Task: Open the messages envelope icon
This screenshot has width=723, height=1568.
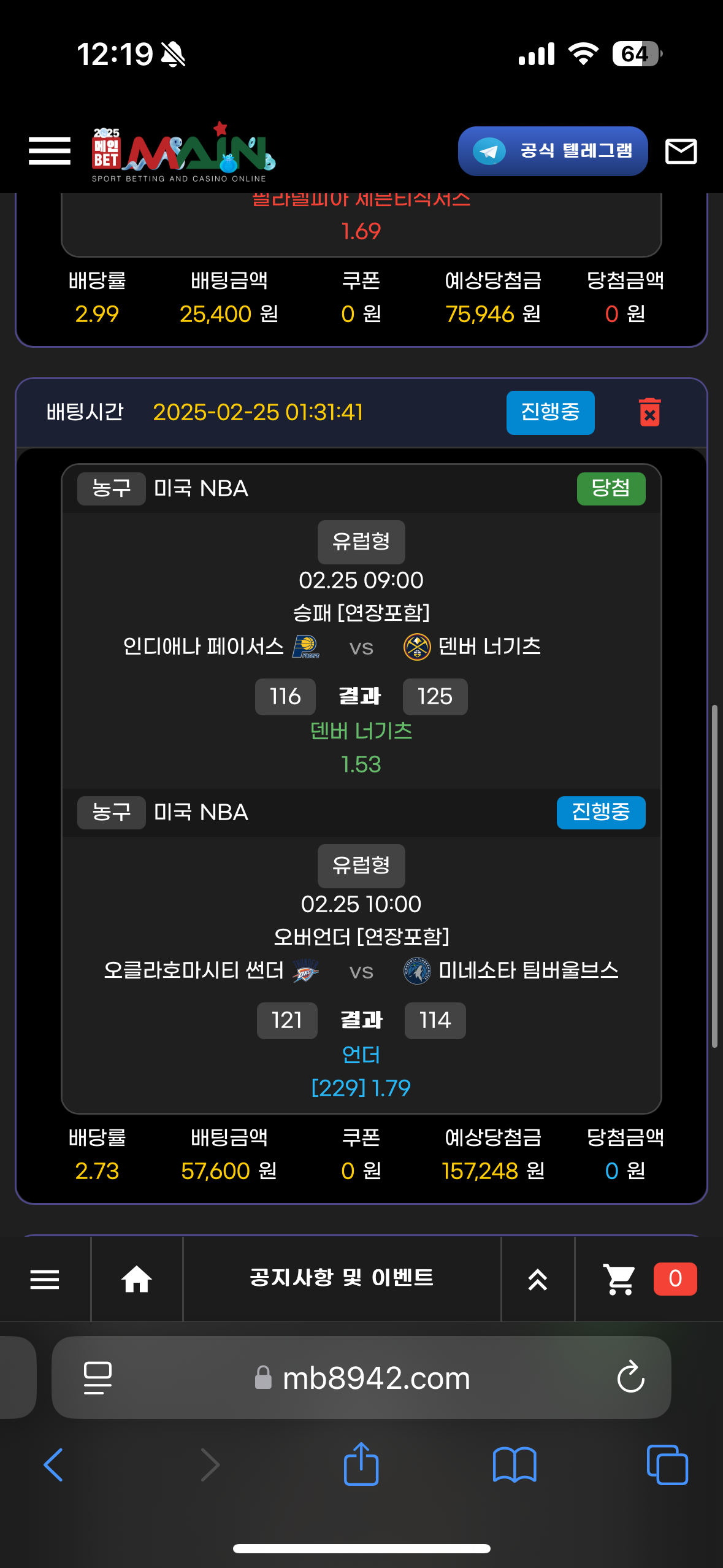Action: (x=681, y=152)
